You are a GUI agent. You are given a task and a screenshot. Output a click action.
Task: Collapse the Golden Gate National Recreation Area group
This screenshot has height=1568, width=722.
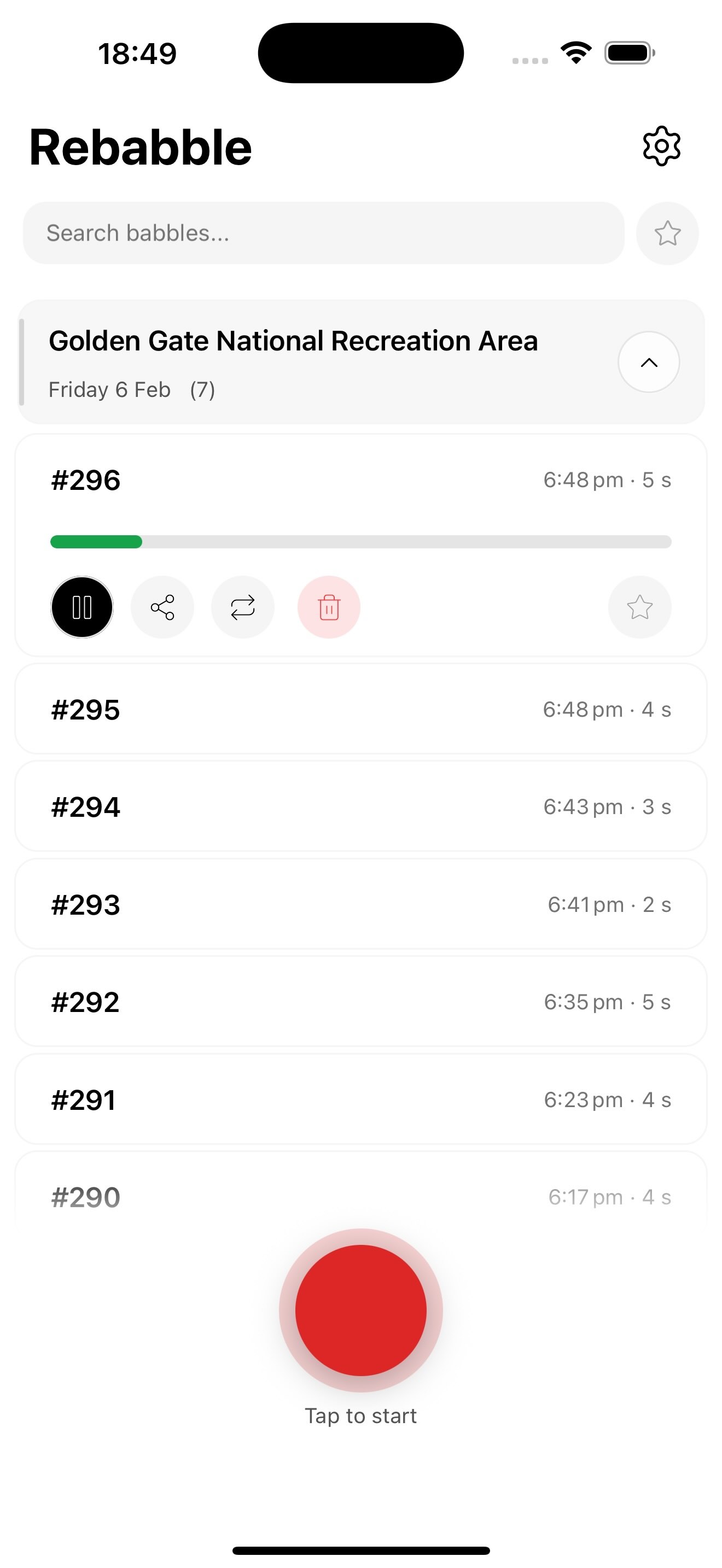[648, 362]
